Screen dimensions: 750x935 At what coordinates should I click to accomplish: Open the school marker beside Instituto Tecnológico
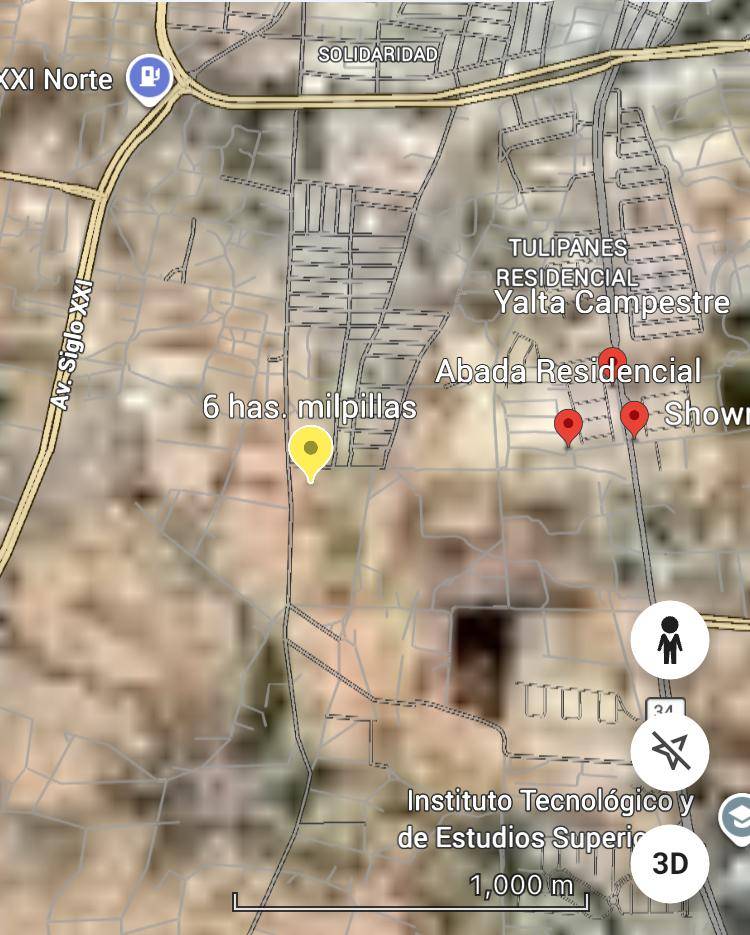(x=738, y=817)
